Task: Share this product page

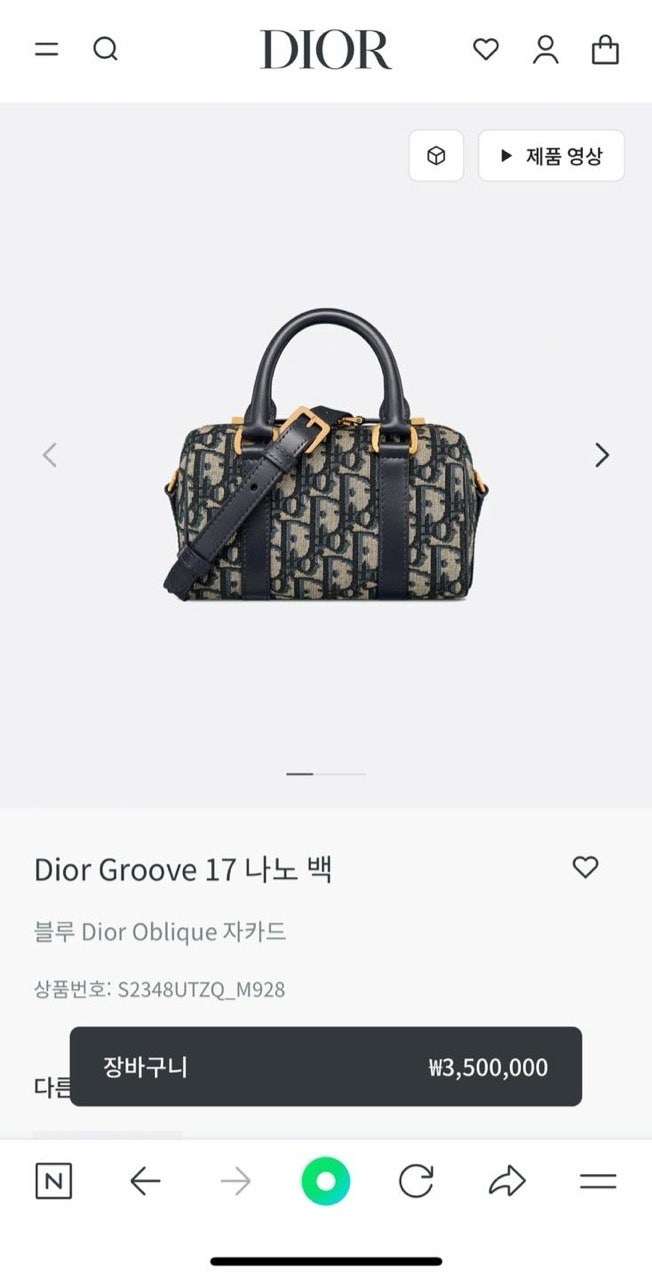Action: (x=507, y=1182)
